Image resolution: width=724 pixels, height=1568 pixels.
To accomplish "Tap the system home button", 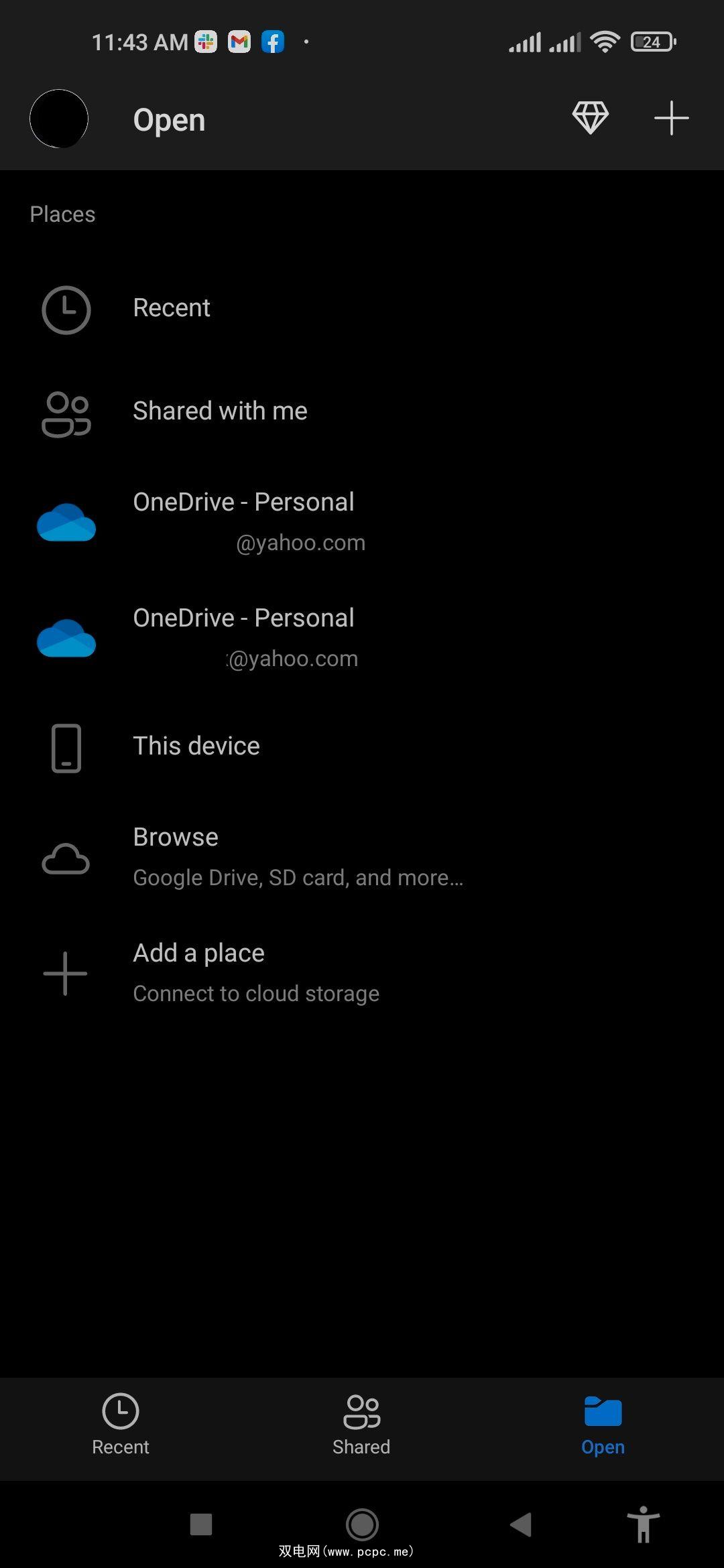I will coord(362,1524).
